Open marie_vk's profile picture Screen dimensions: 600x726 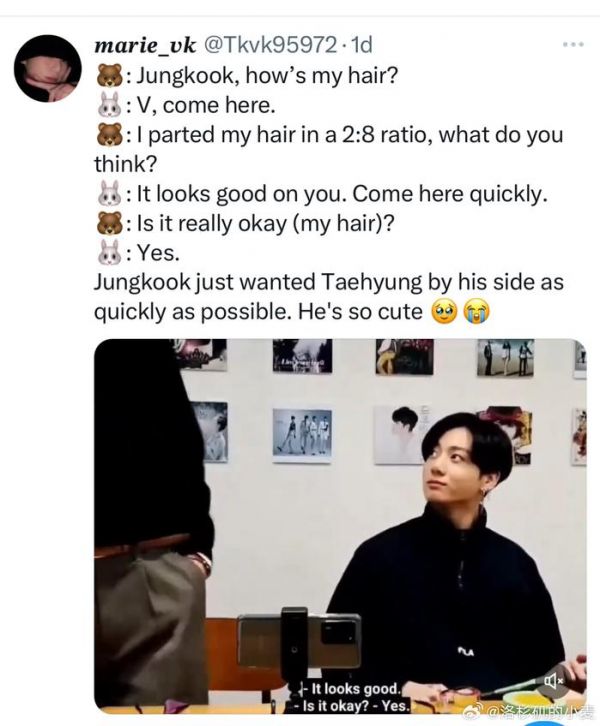[x=48, y=68]
